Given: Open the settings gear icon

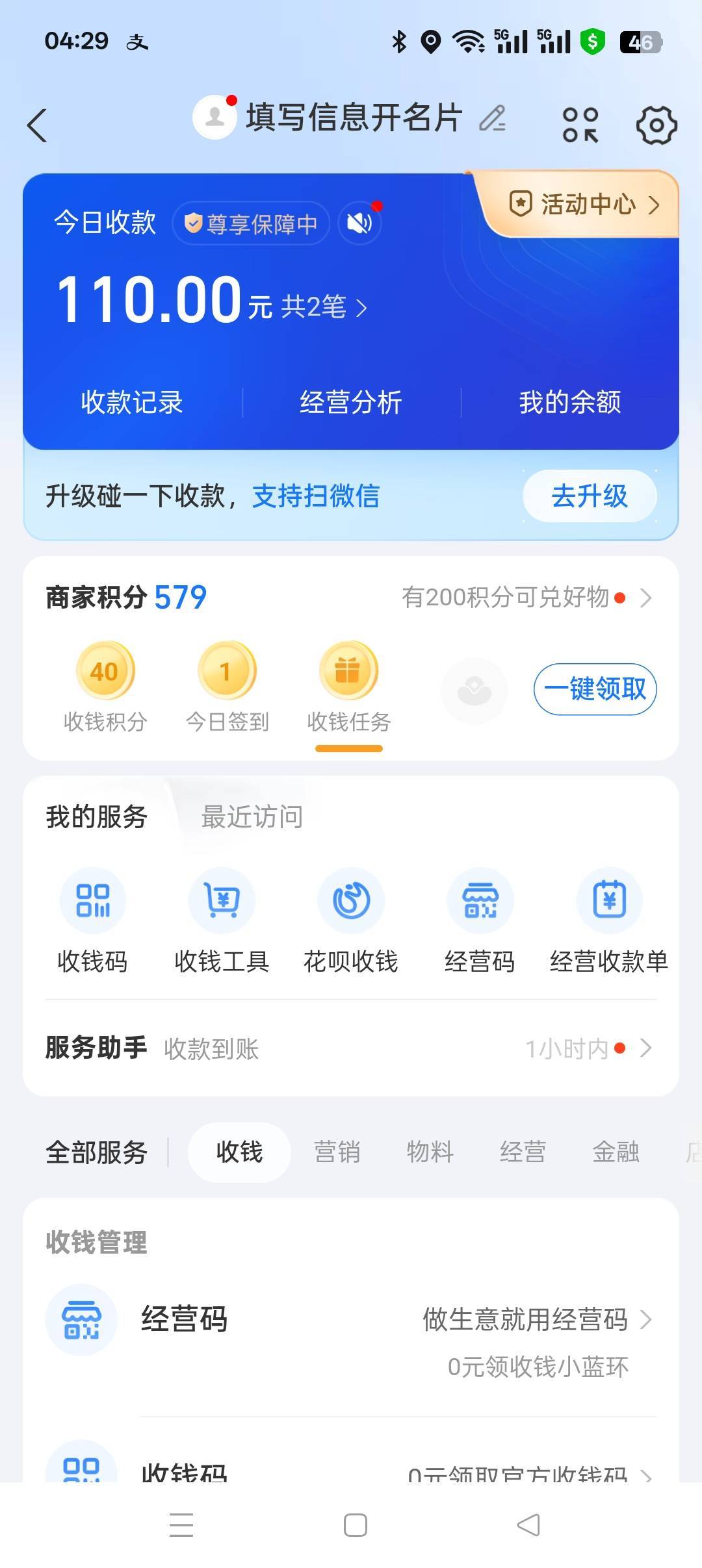Looking at the screenshot, I should coord(656,125).
